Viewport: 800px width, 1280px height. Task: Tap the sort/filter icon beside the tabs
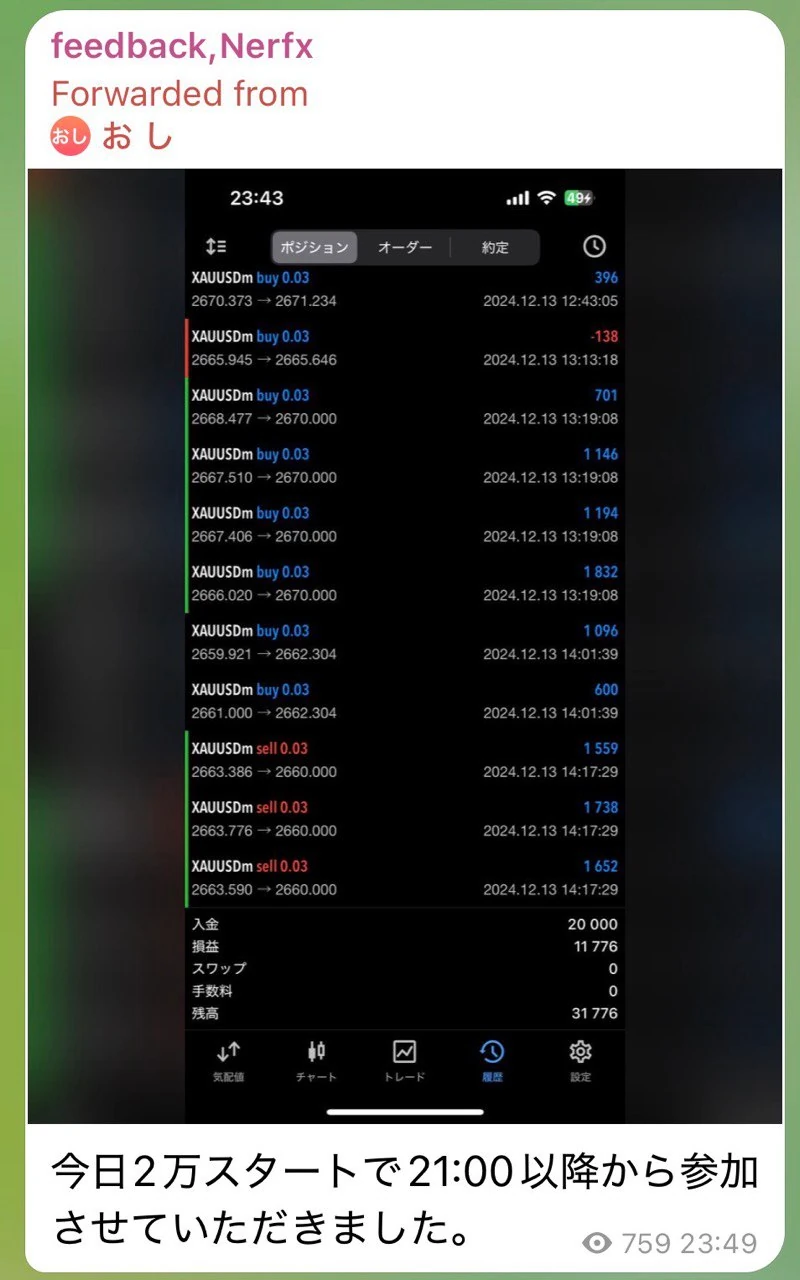(x=216, y=246)
